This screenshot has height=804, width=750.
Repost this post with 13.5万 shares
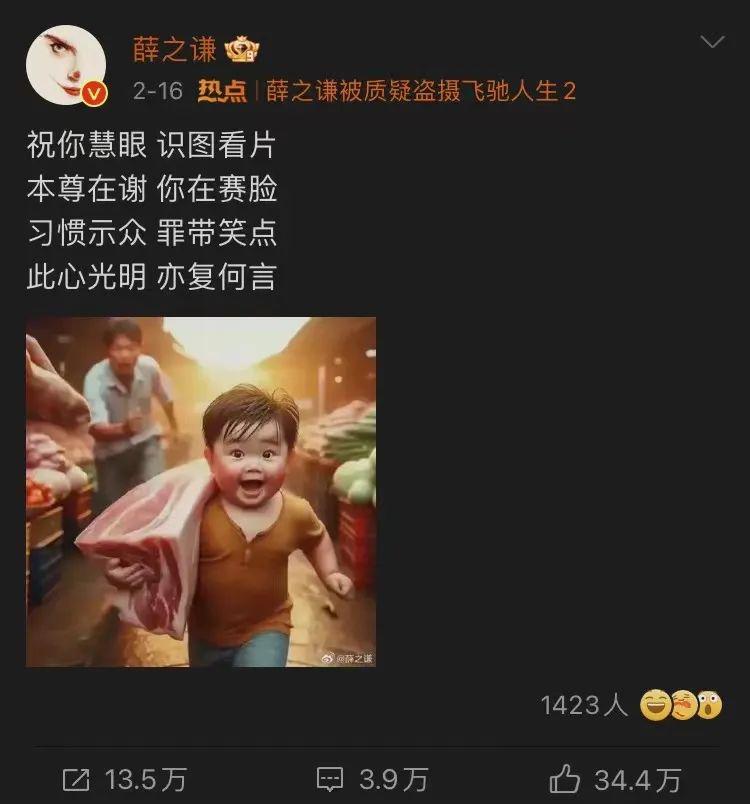coord(123,779)
